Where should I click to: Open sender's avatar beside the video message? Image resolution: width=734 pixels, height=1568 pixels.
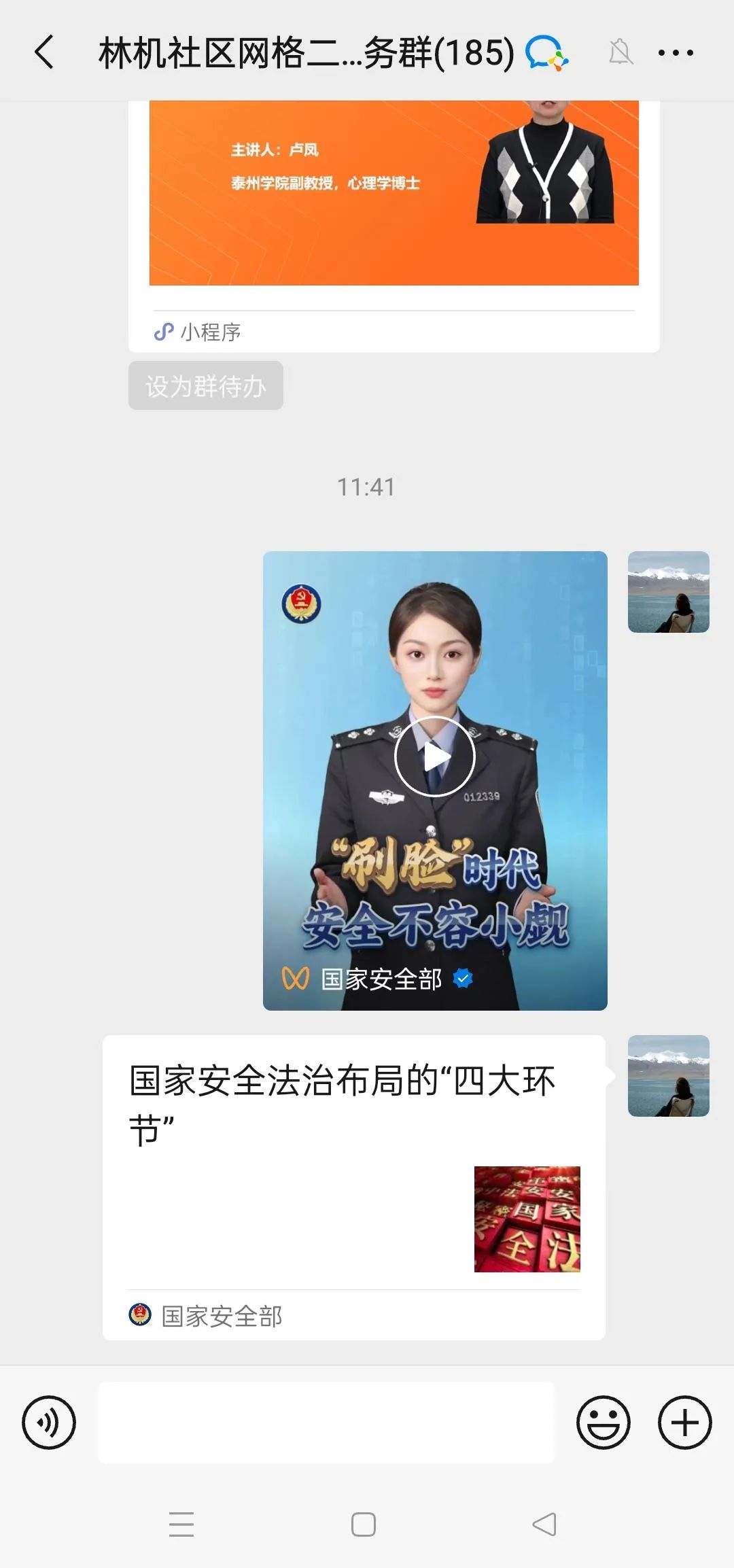(668, 592)
